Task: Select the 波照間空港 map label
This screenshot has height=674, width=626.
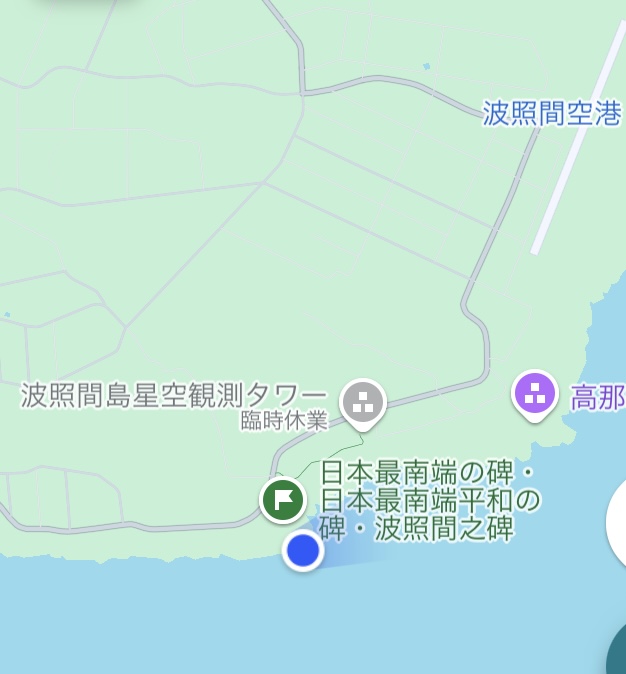Action: pos(552,113)
